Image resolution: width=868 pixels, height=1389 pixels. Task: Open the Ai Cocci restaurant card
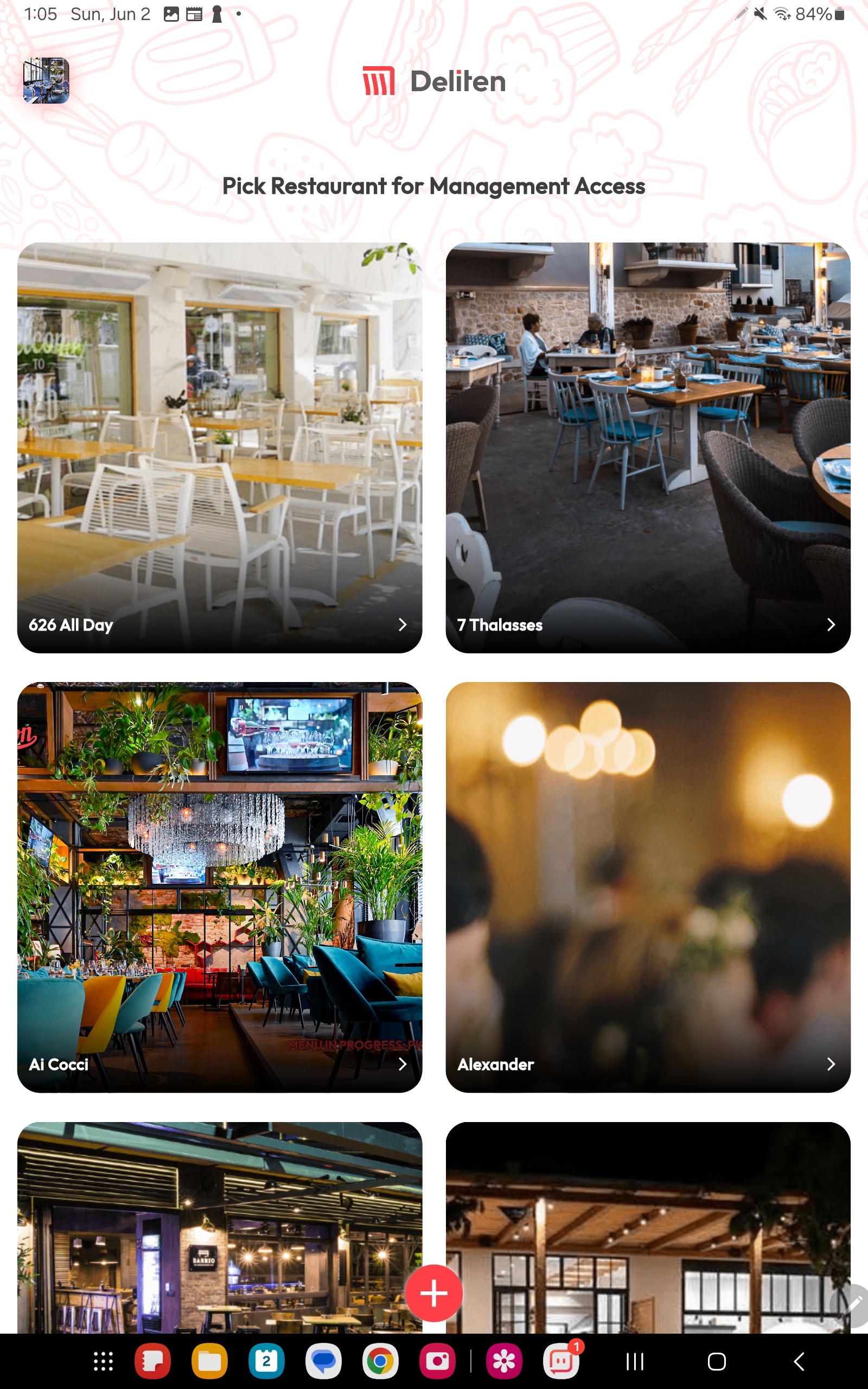click(x=219, y=887)
